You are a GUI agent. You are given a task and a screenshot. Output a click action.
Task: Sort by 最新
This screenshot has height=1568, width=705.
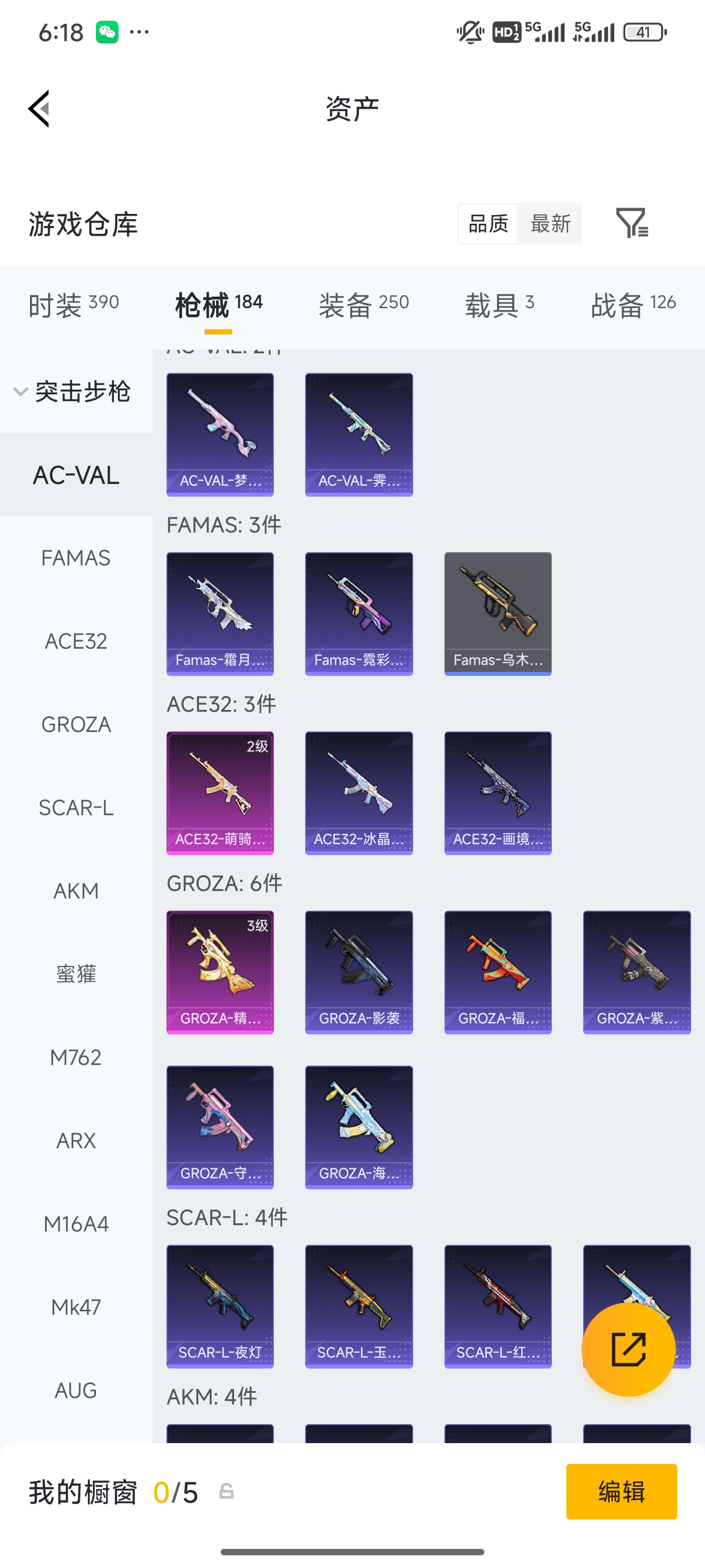550,223
